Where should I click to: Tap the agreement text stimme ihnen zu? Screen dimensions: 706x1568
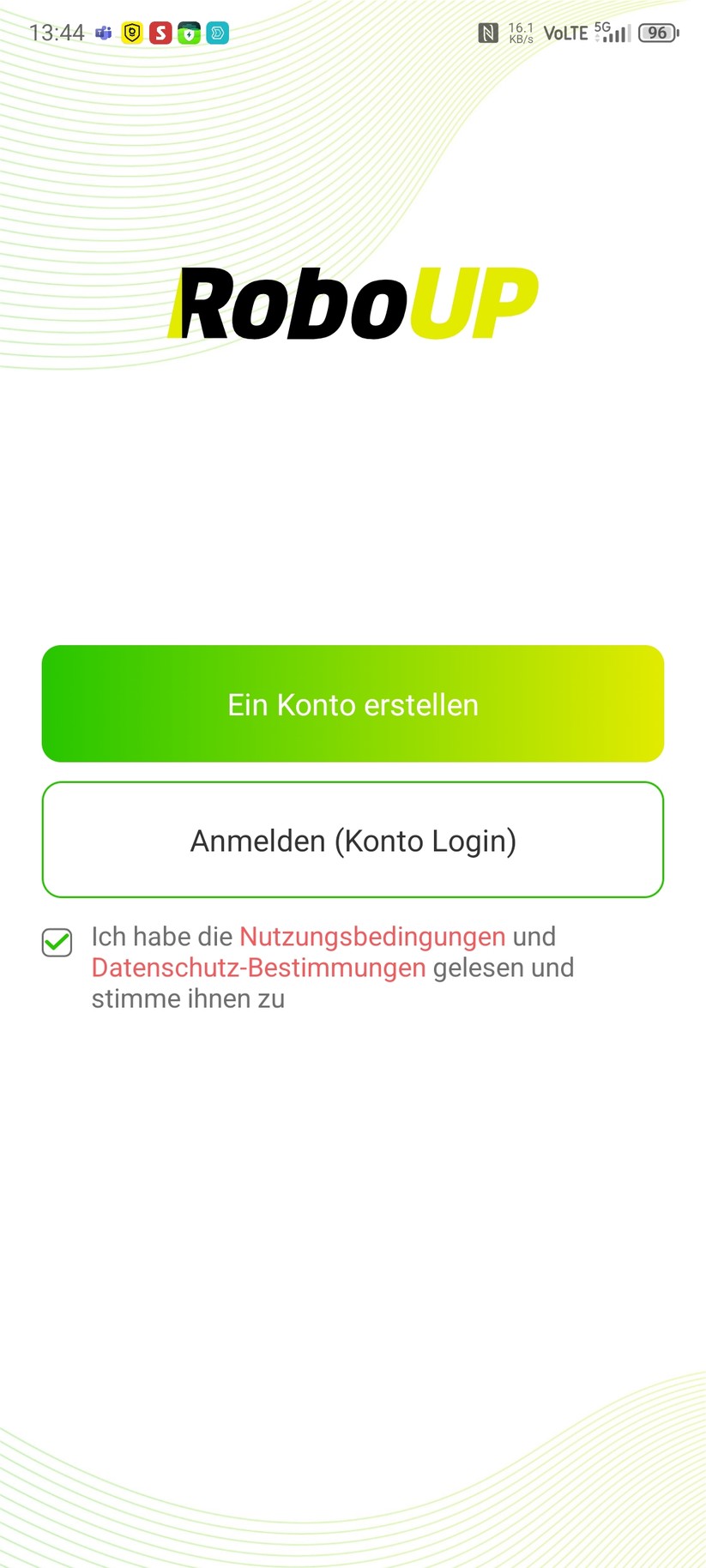point(189,998)
